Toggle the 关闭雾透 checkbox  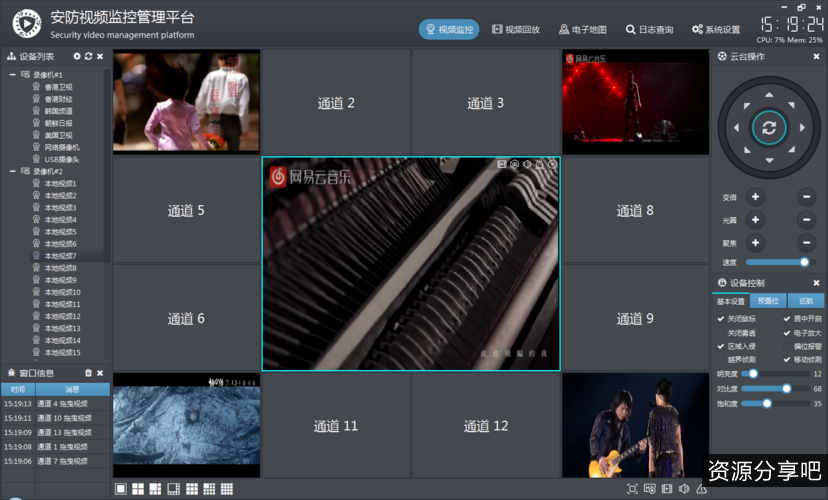[x=721, y=332]
